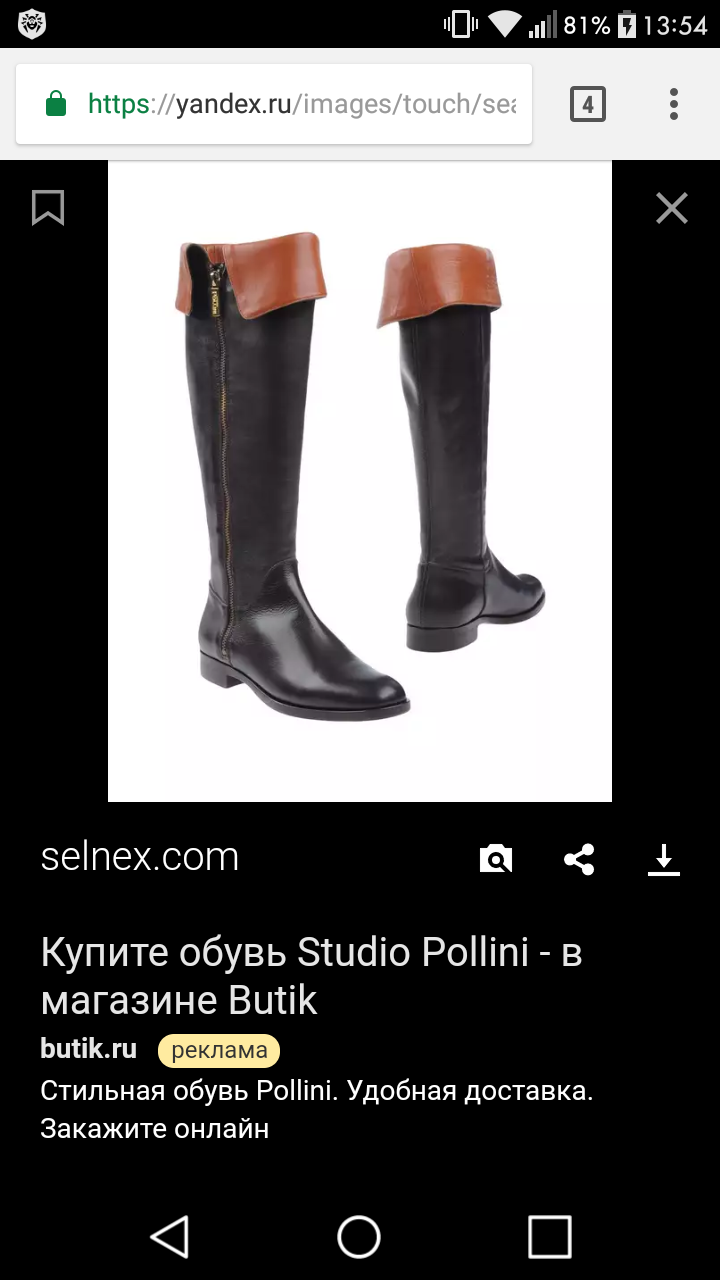
Task: Share this boots image
Action: 579,859
